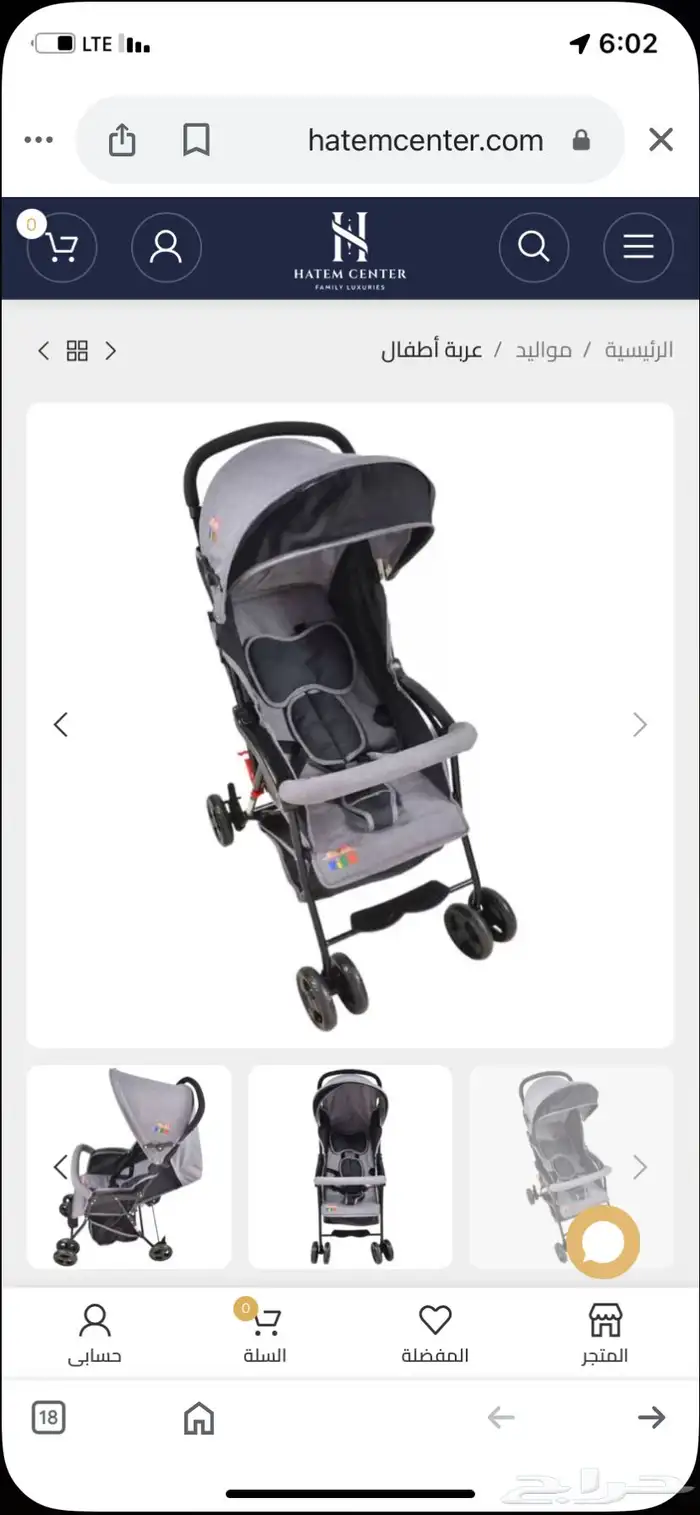This screenshot has width=700, height=1515.
Task: Switch to the المفضلة tab
Action: pos(435,1334)
